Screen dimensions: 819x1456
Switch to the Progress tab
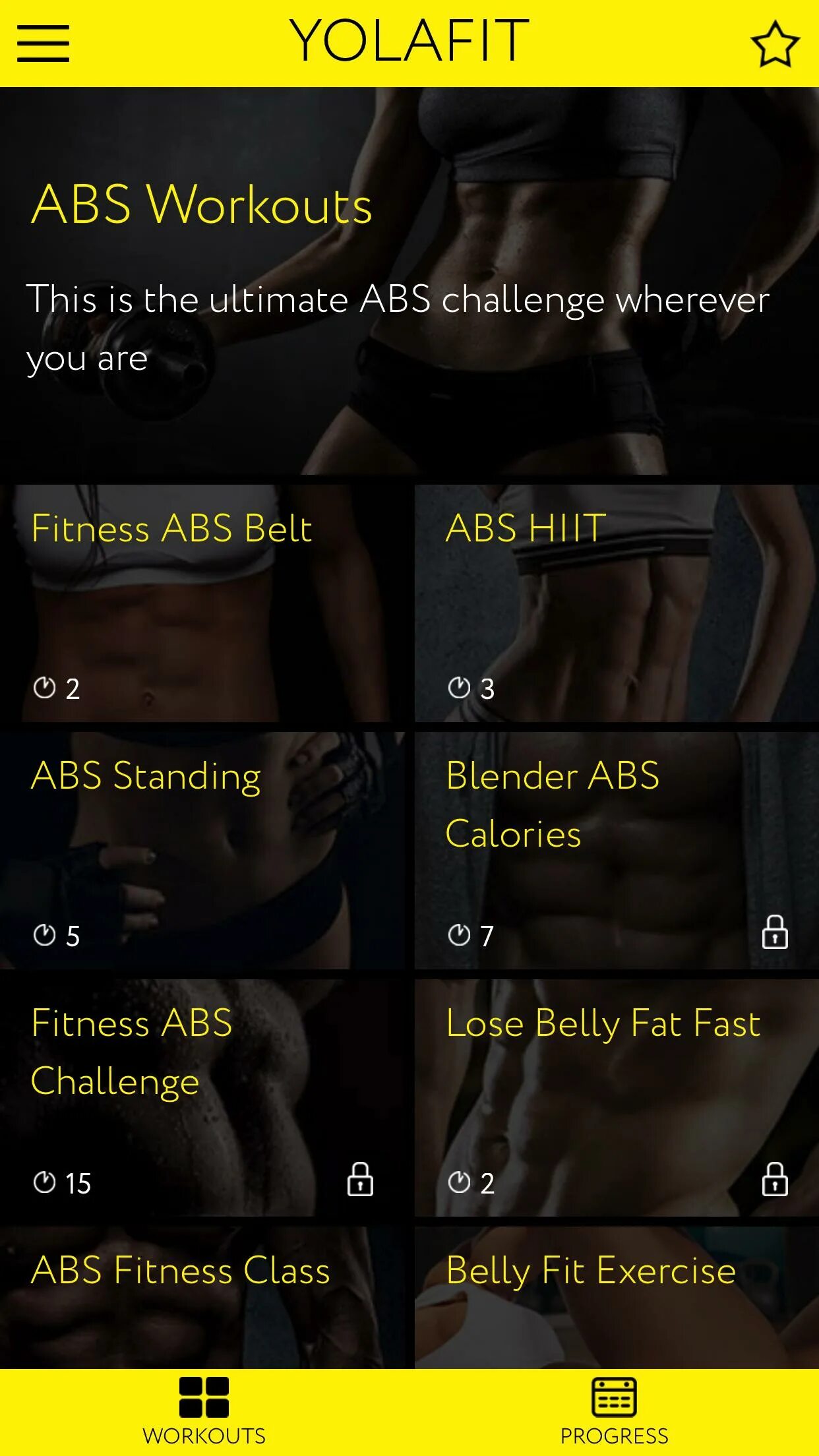click(614, 1412)
